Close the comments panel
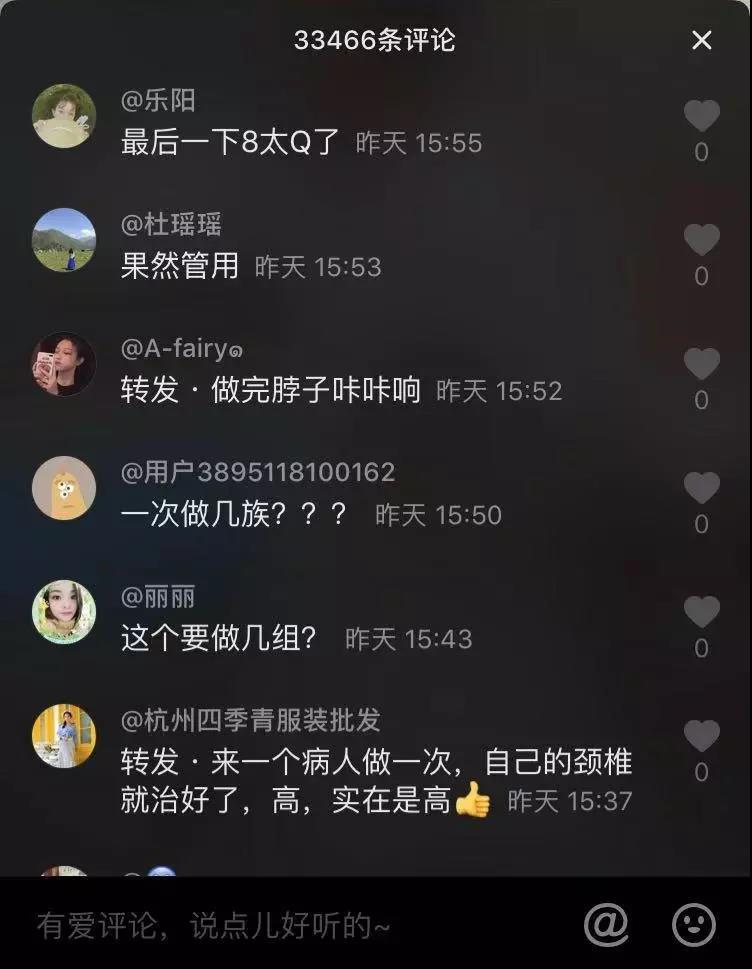The height and width of the screenshot is (969, 752). click(x=702, y=40)
